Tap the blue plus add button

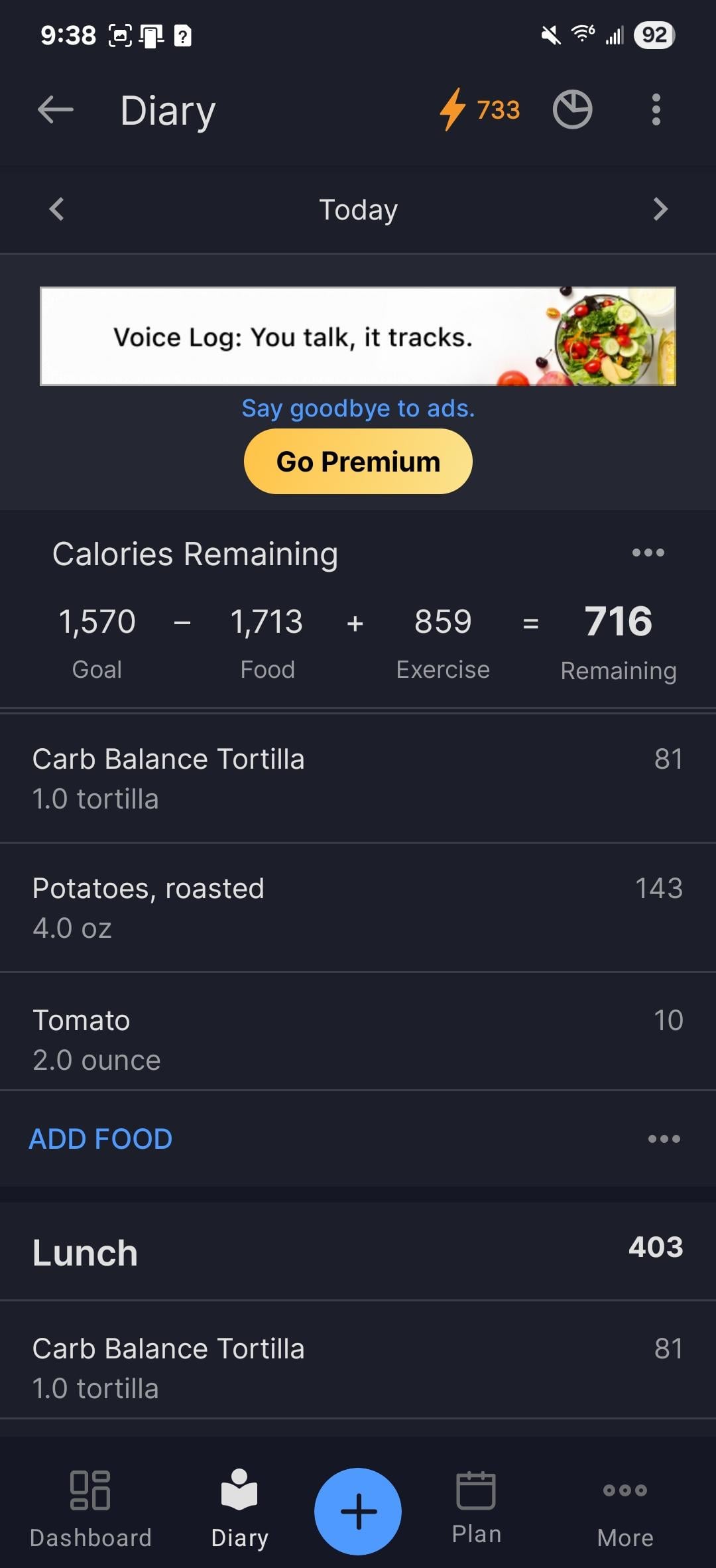pos(358,1511)
